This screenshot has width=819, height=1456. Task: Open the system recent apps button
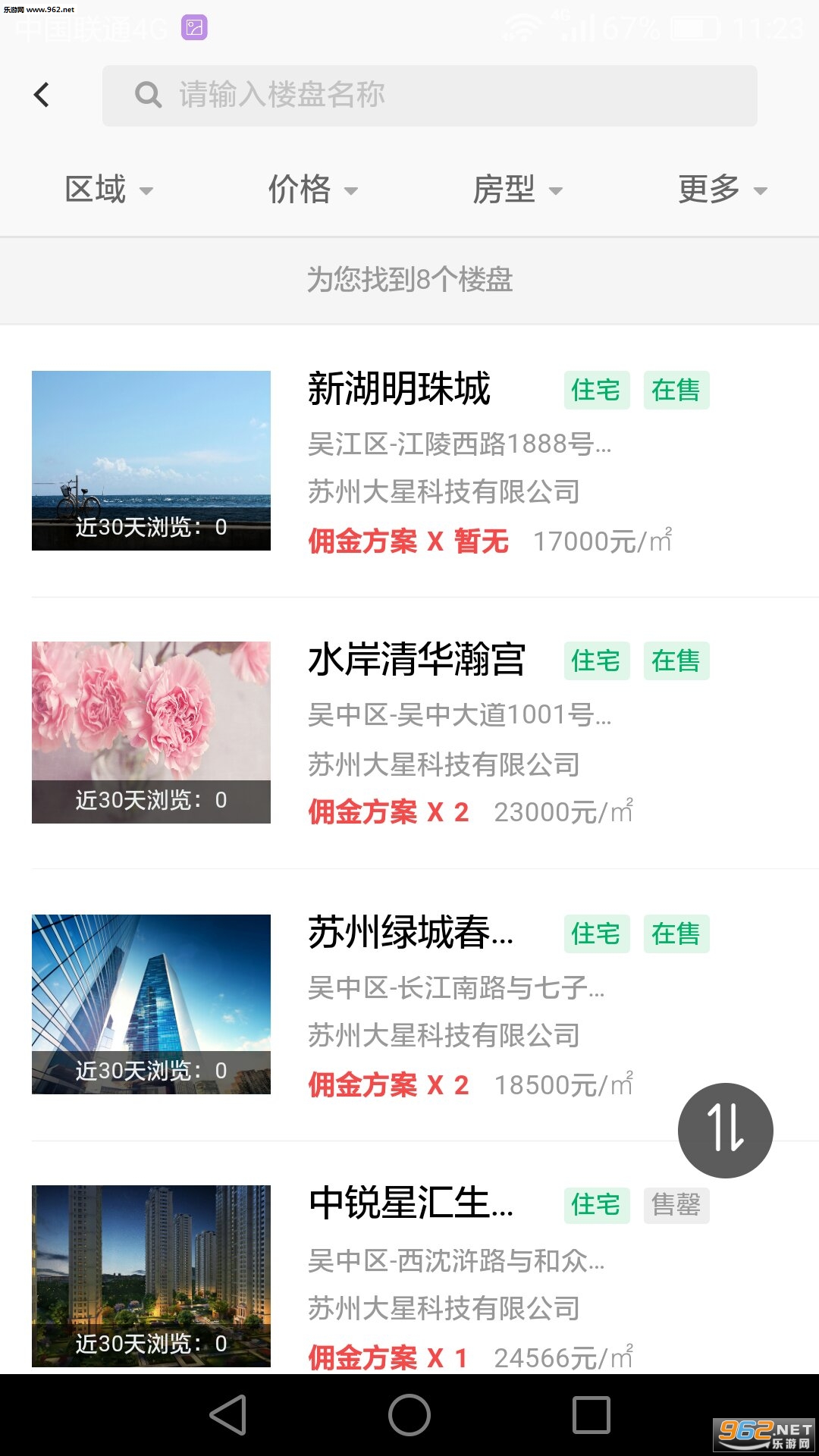pyautogui.click(x=591, y=1415)
